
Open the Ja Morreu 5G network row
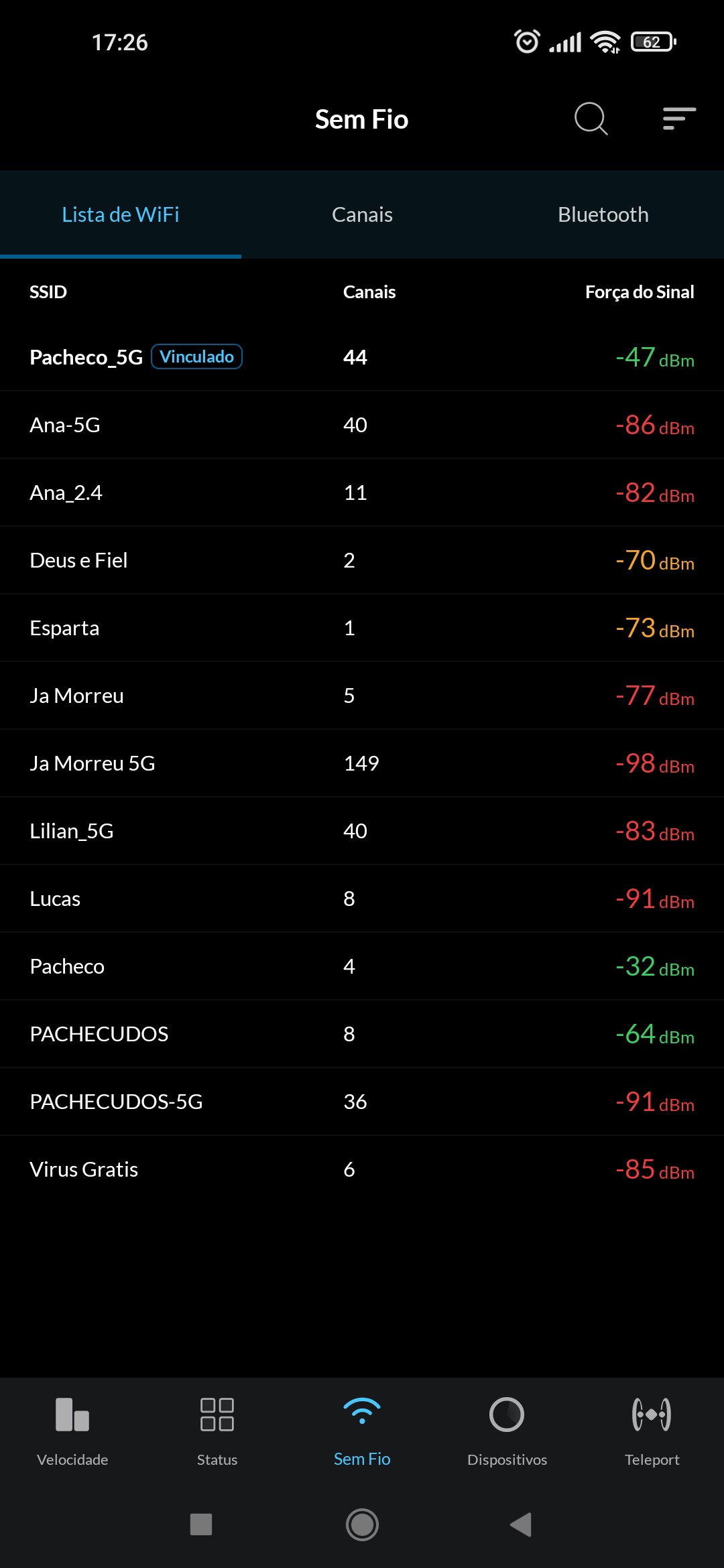362,763
